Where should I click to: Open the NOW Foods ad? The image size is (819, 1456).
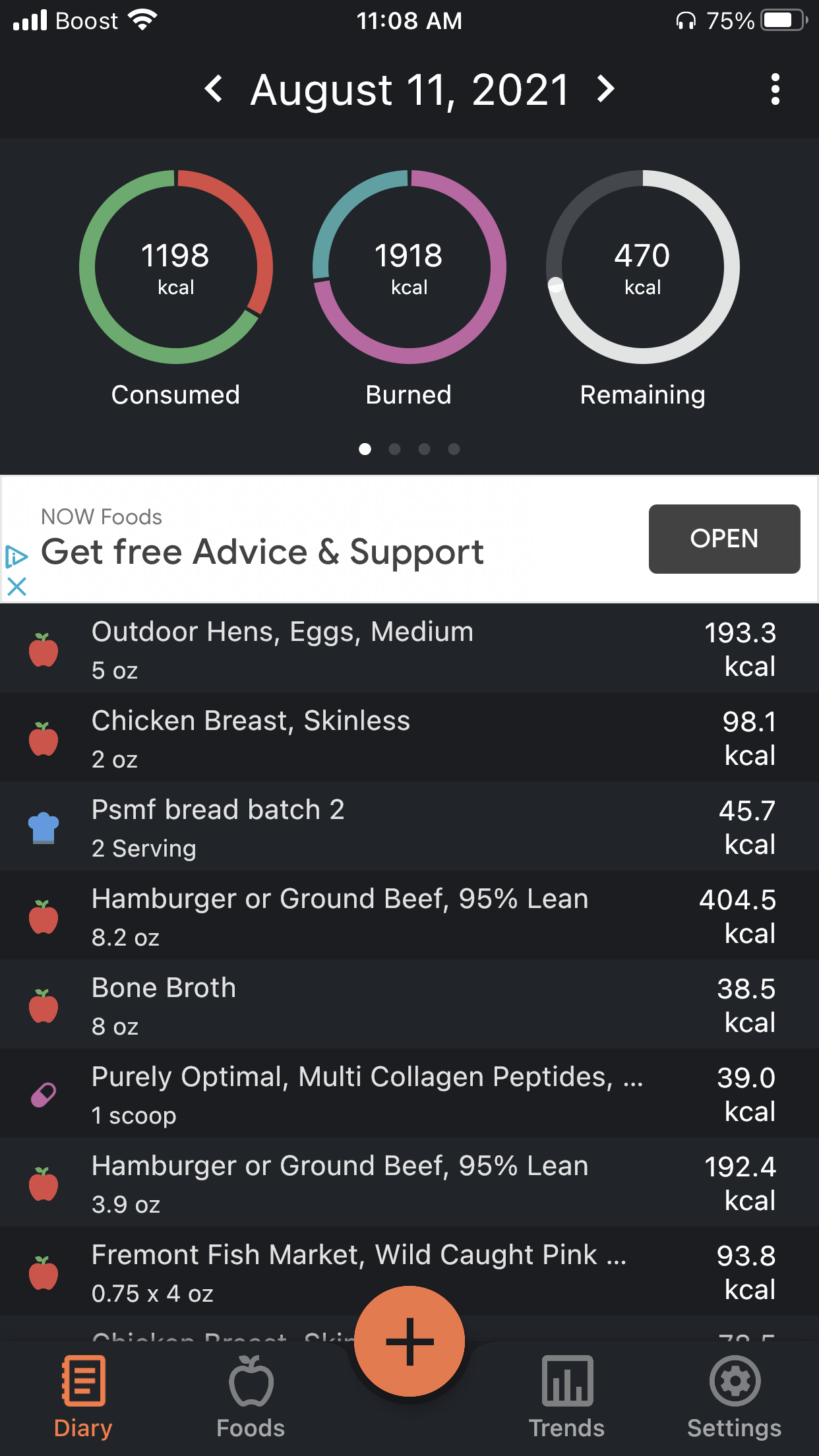click(724, 539)
